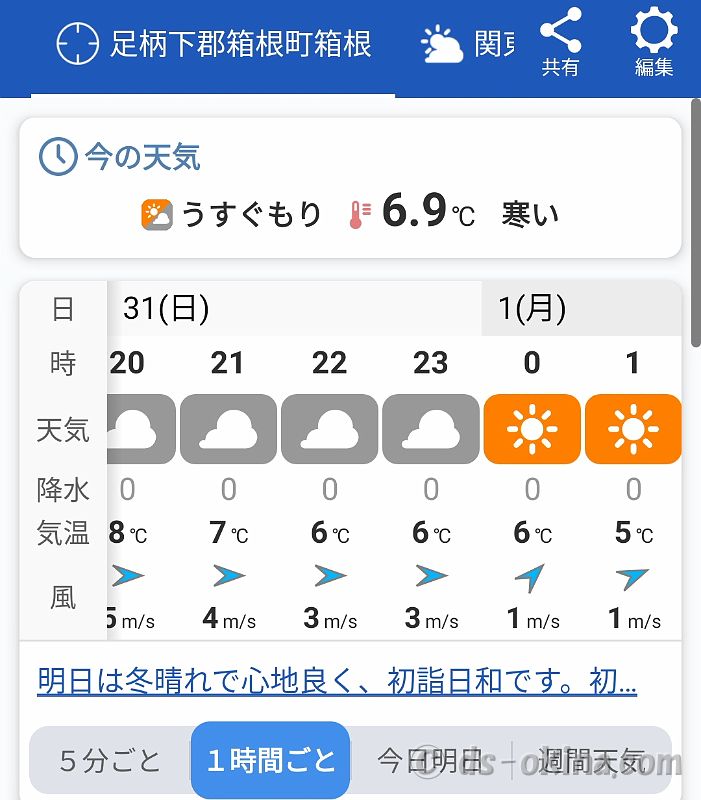This screenshot has height=800, width=701.
Task: Open the 今の天気 current weather card
Action: (350, 188)
